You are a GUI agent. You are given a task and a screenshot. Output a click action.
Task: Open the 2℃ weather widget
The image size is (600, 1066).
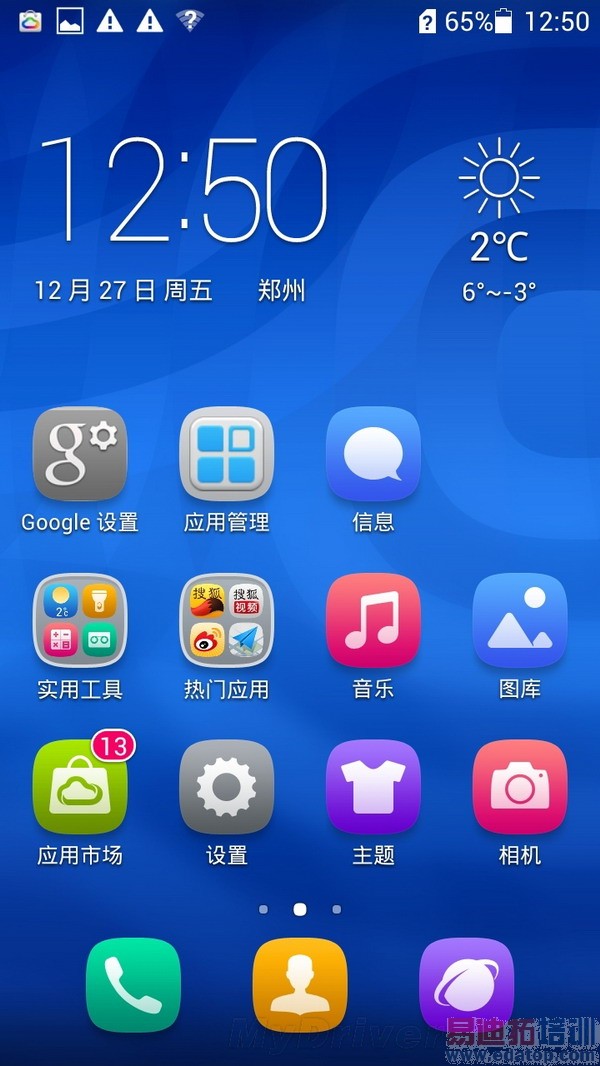click(x=499, y=220)
